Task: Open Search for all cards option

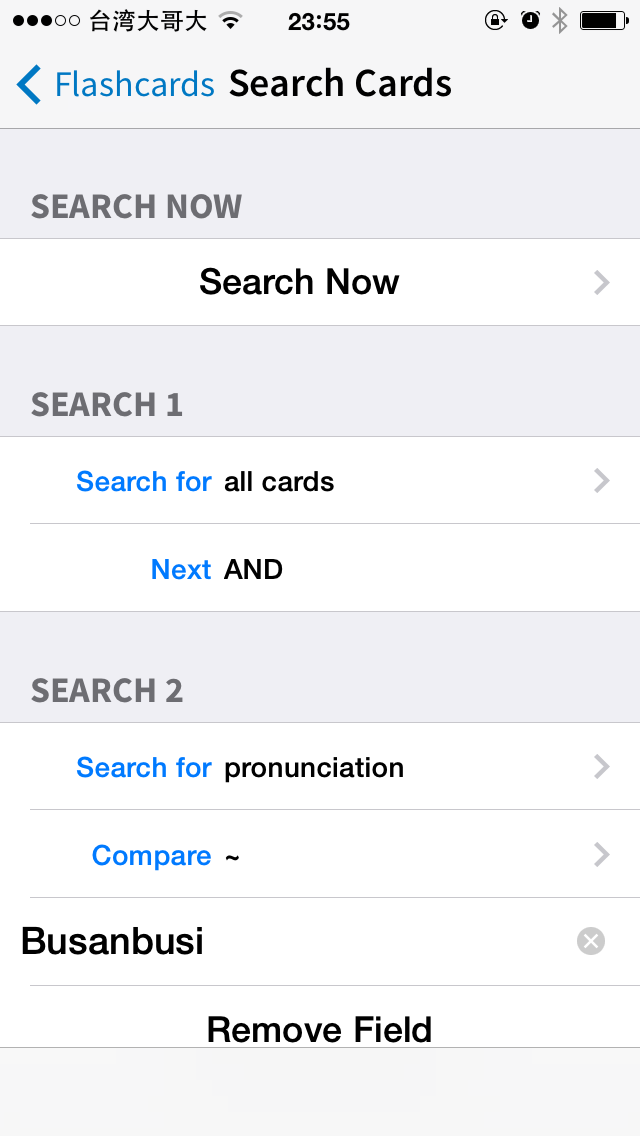Action: coord(320,481)
